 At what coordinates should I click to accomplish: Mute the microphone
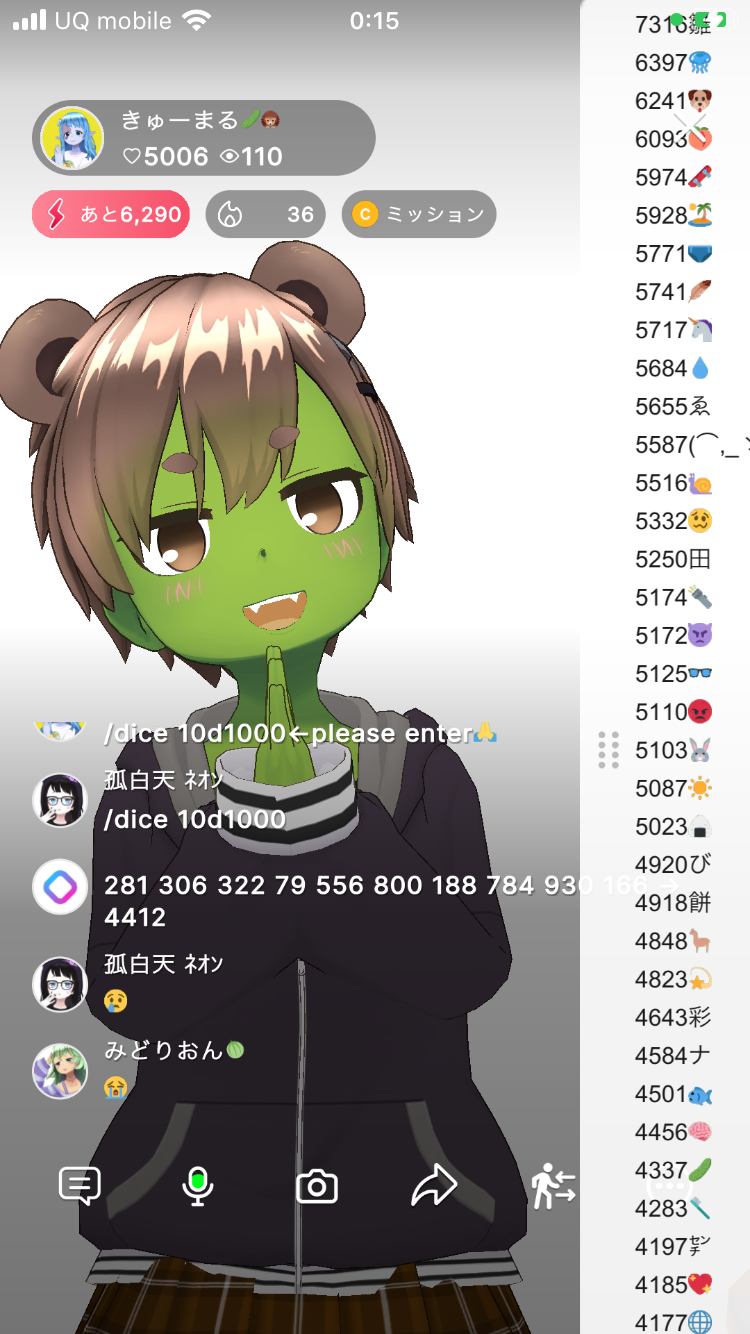(198, 1187)
